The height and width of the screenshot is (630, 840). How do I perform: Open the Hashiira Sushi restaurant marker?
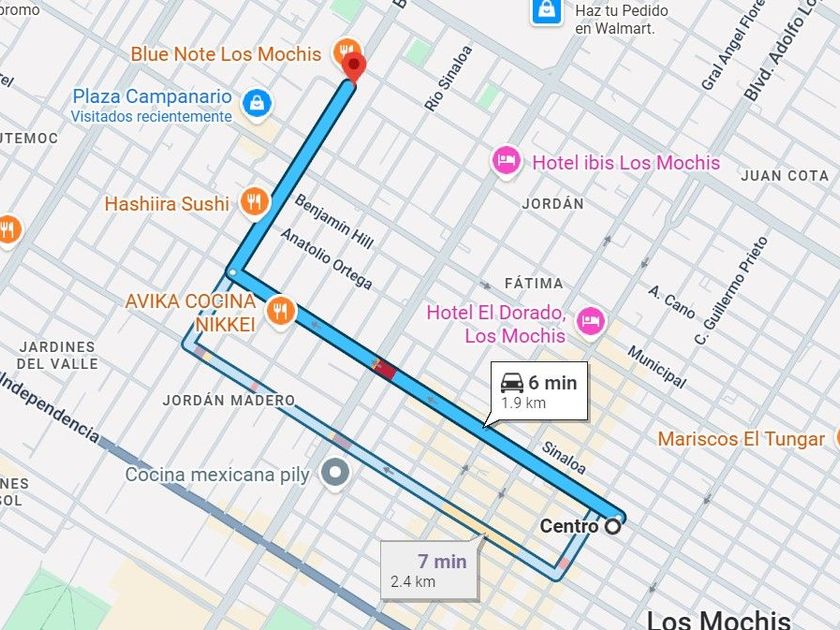pos(254,202)
